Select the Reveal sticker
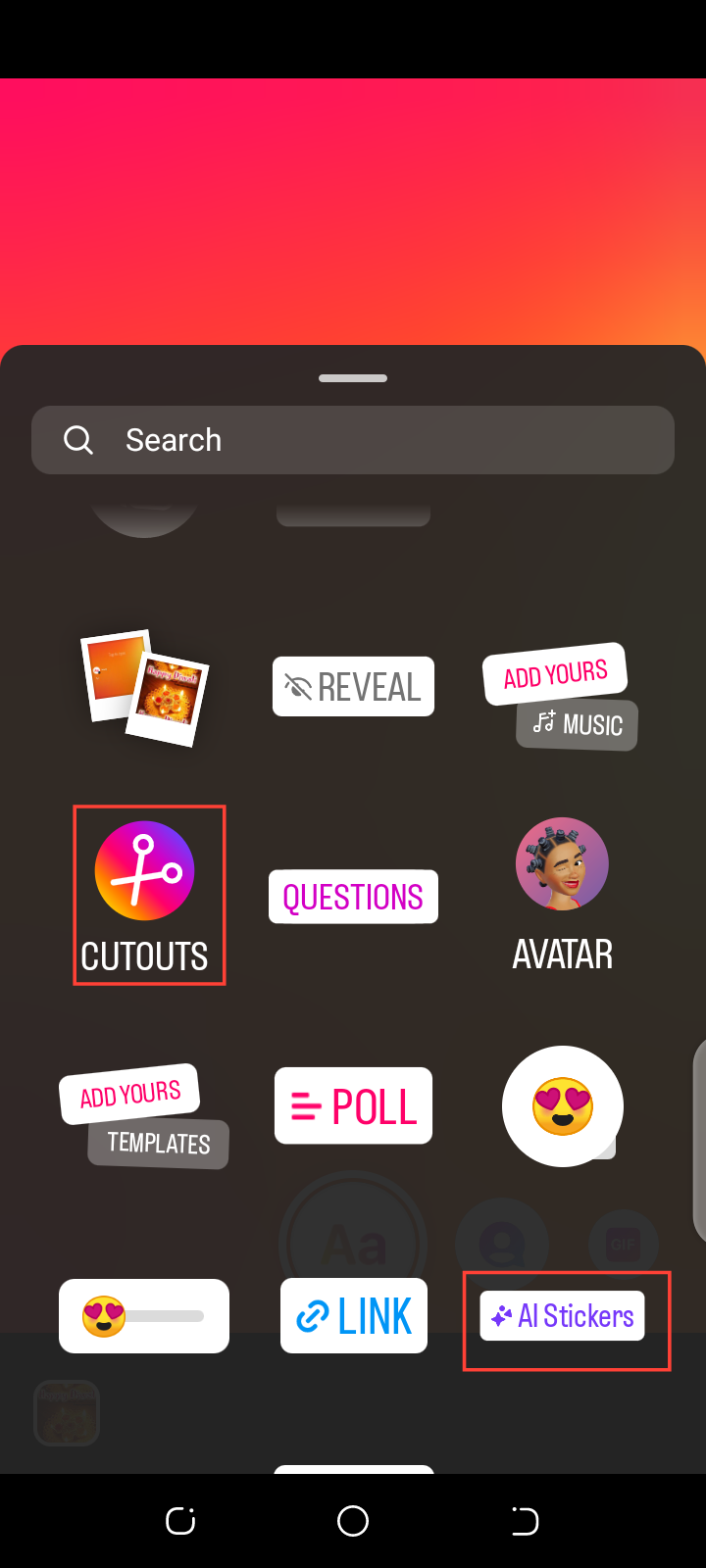 [x=353, y=686]
